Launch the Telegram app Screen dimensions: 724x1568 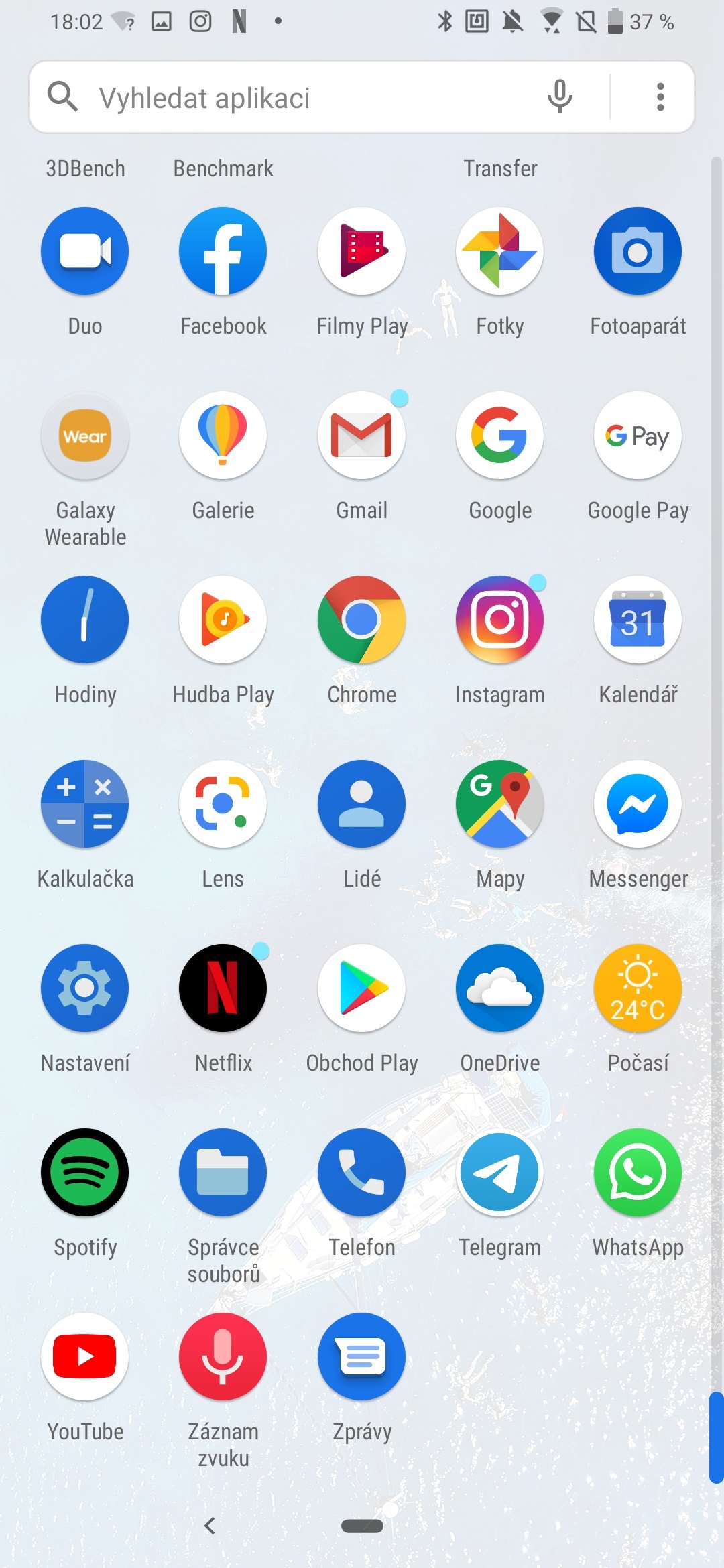499,1173
